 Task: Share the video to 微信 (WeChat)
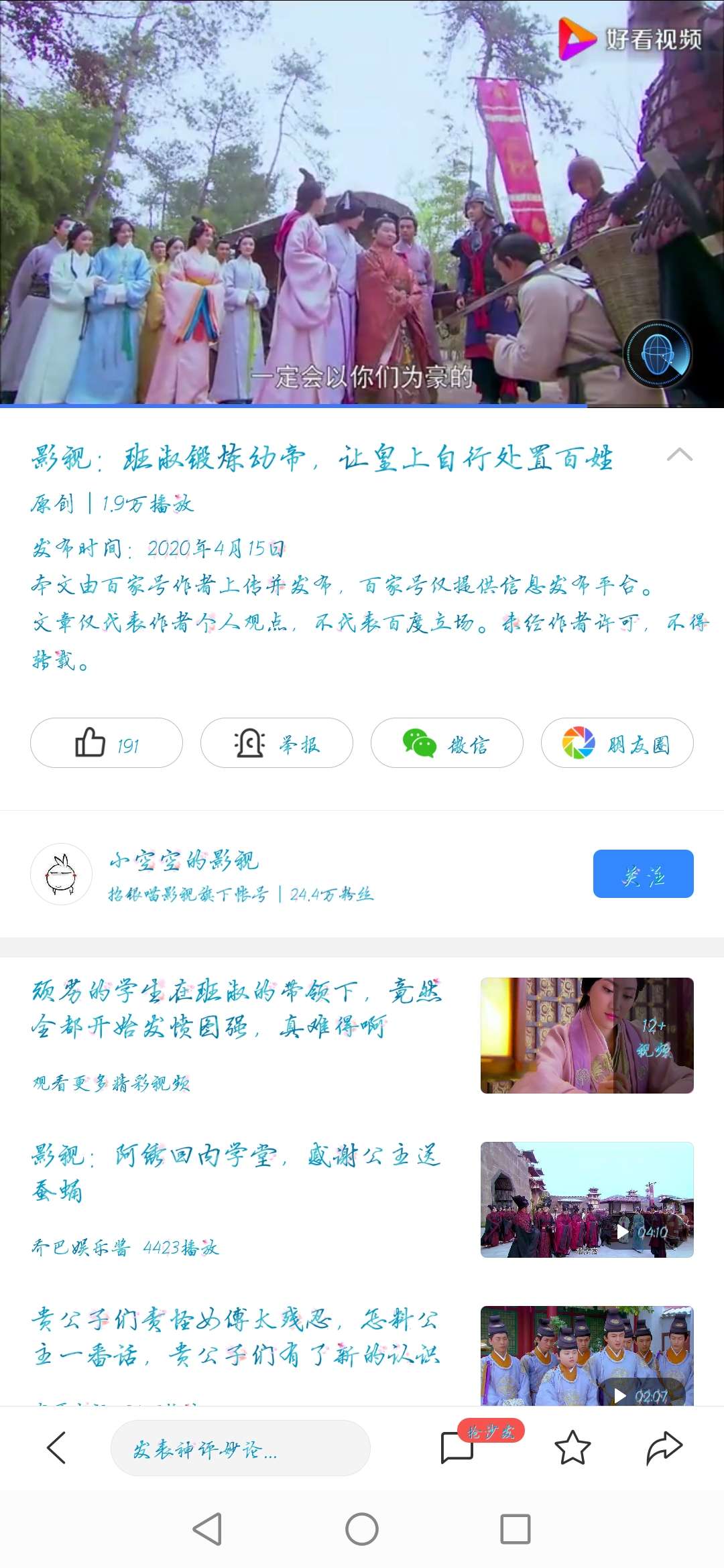coord(446,743)
